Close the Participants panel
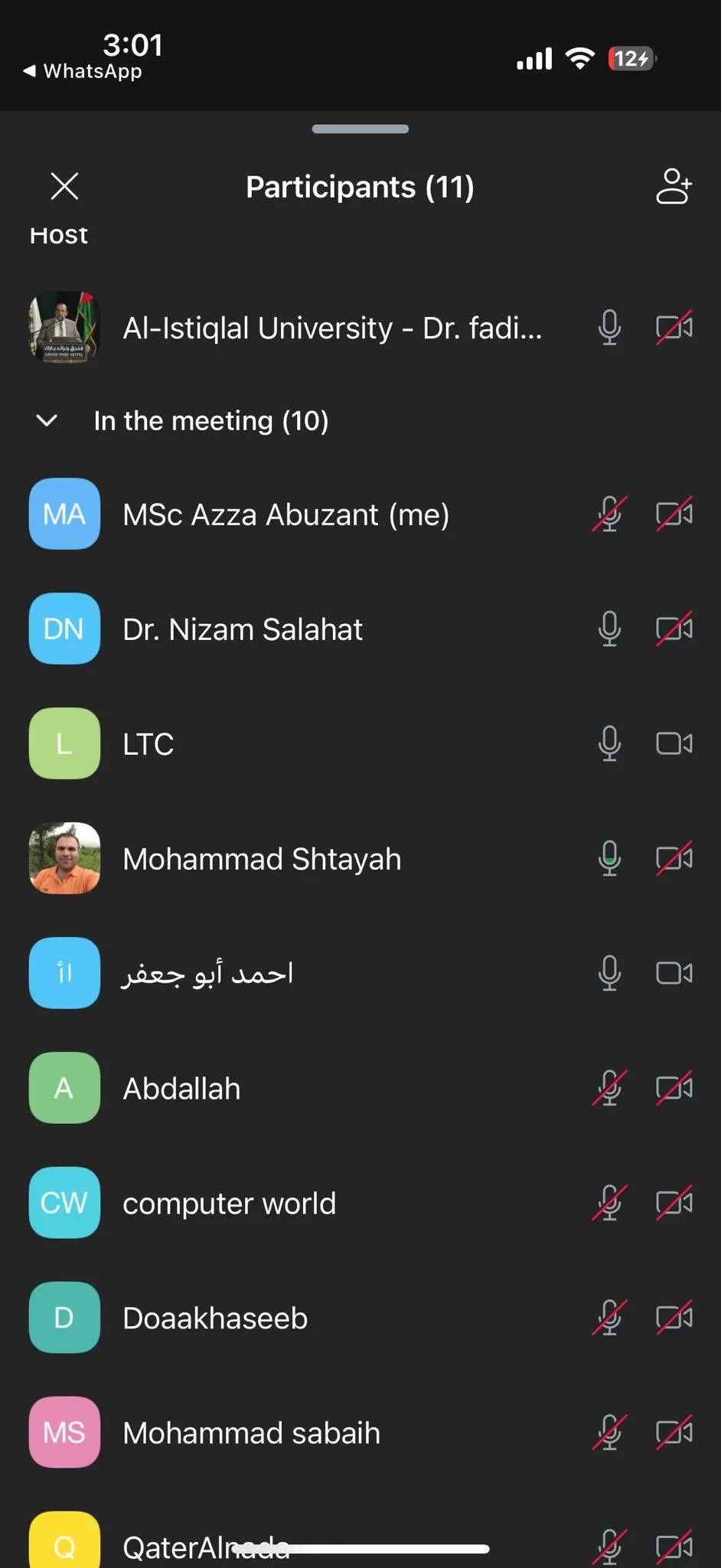The image size is (721, 1568). point(64,186)
